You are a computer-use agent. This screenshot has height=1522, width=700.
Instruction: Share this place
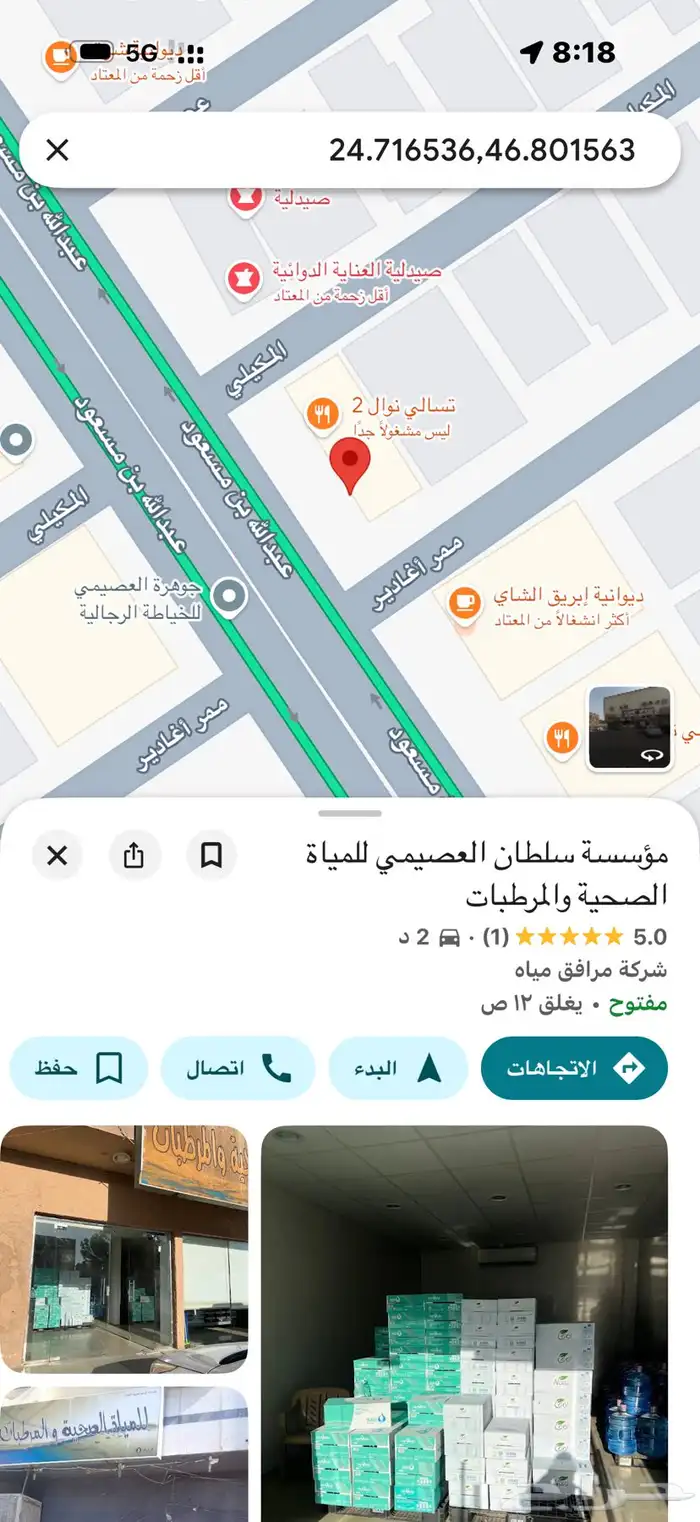click(x=134, y=856)
